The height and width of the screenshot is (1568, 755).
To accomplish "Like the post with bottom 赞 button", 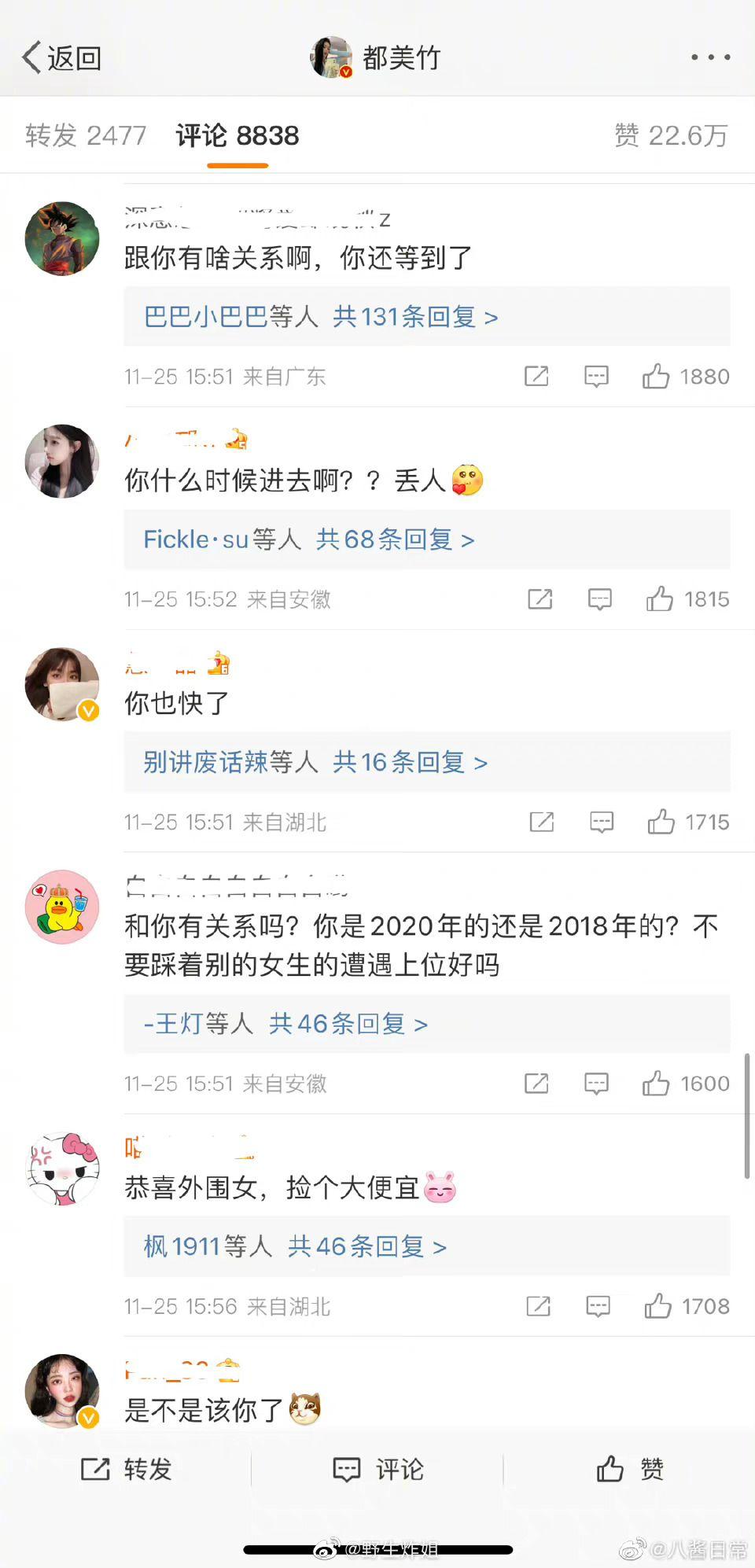I will tap(629, 1469).
